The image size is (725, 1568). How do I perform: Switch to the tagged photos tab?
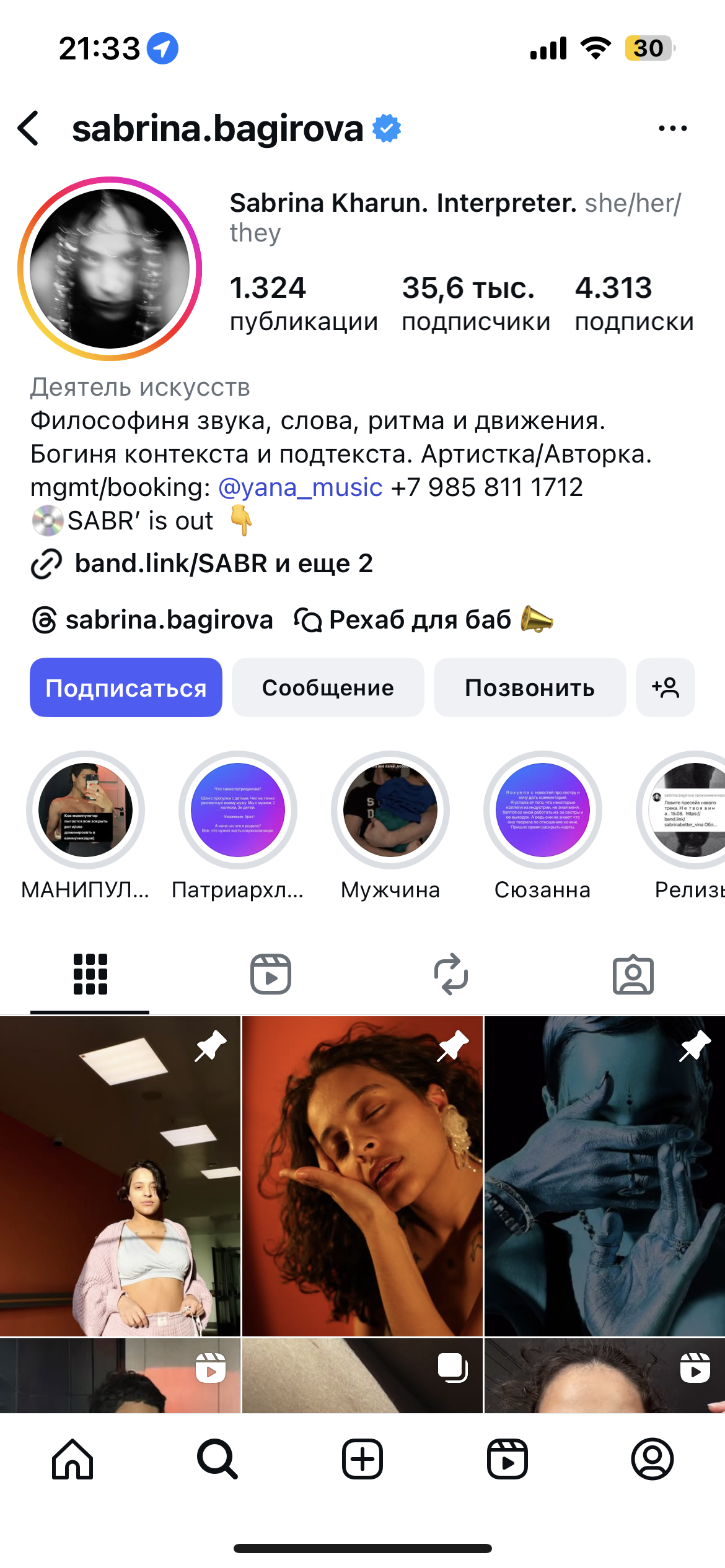tap(633, 974)
